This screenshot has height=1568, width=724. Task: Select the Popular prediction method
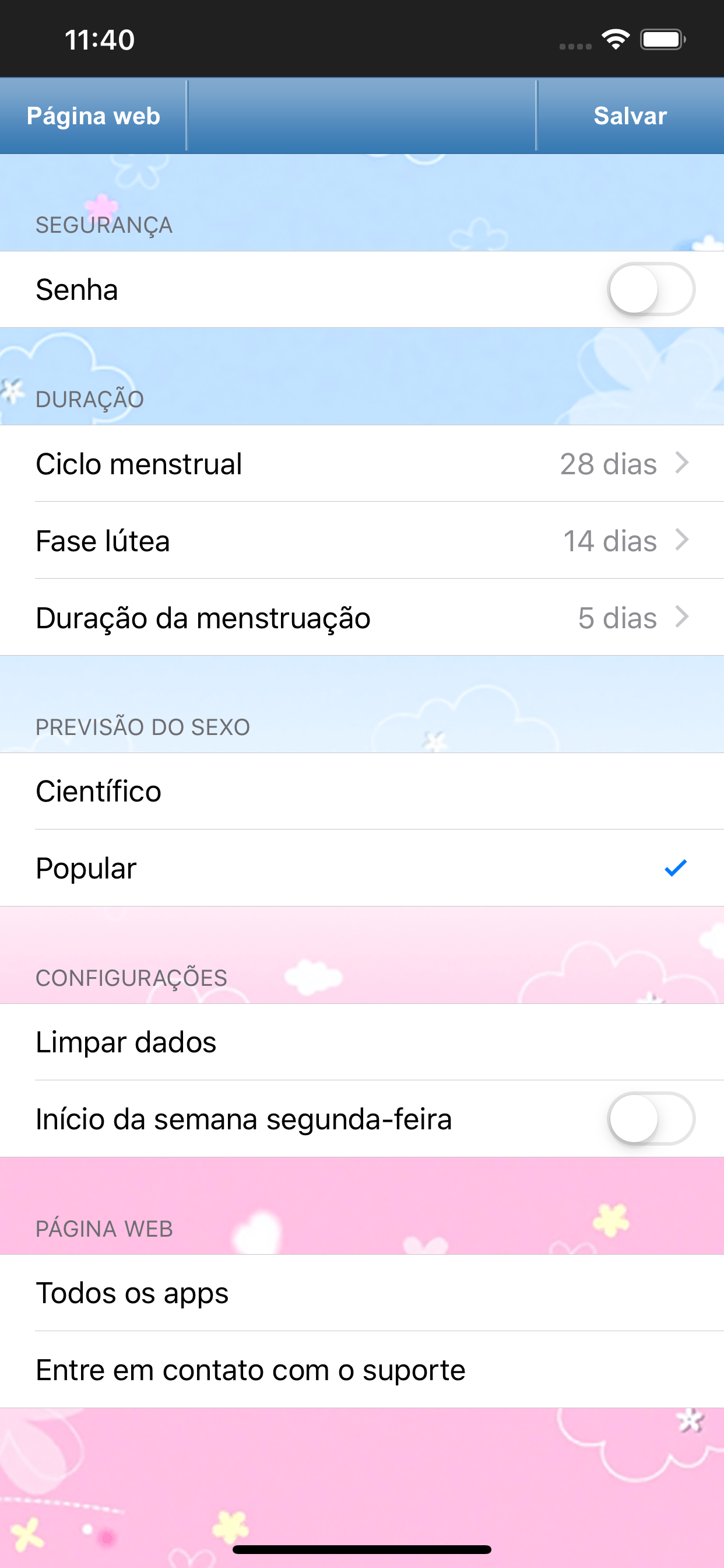click(x=362, y=868)
